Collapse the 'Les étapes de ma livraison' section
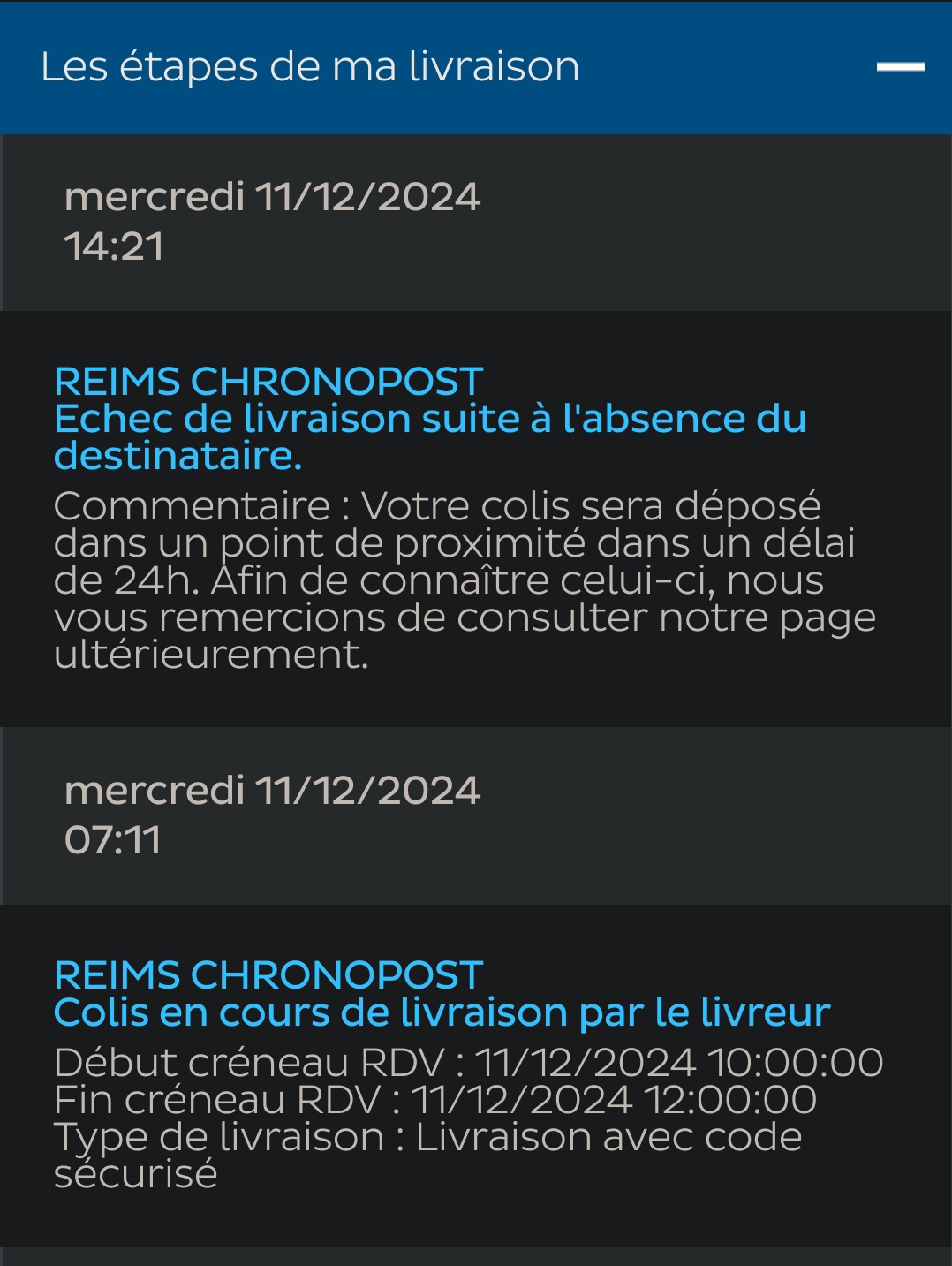The image size is (952, 1266). [x=900, y=67]
